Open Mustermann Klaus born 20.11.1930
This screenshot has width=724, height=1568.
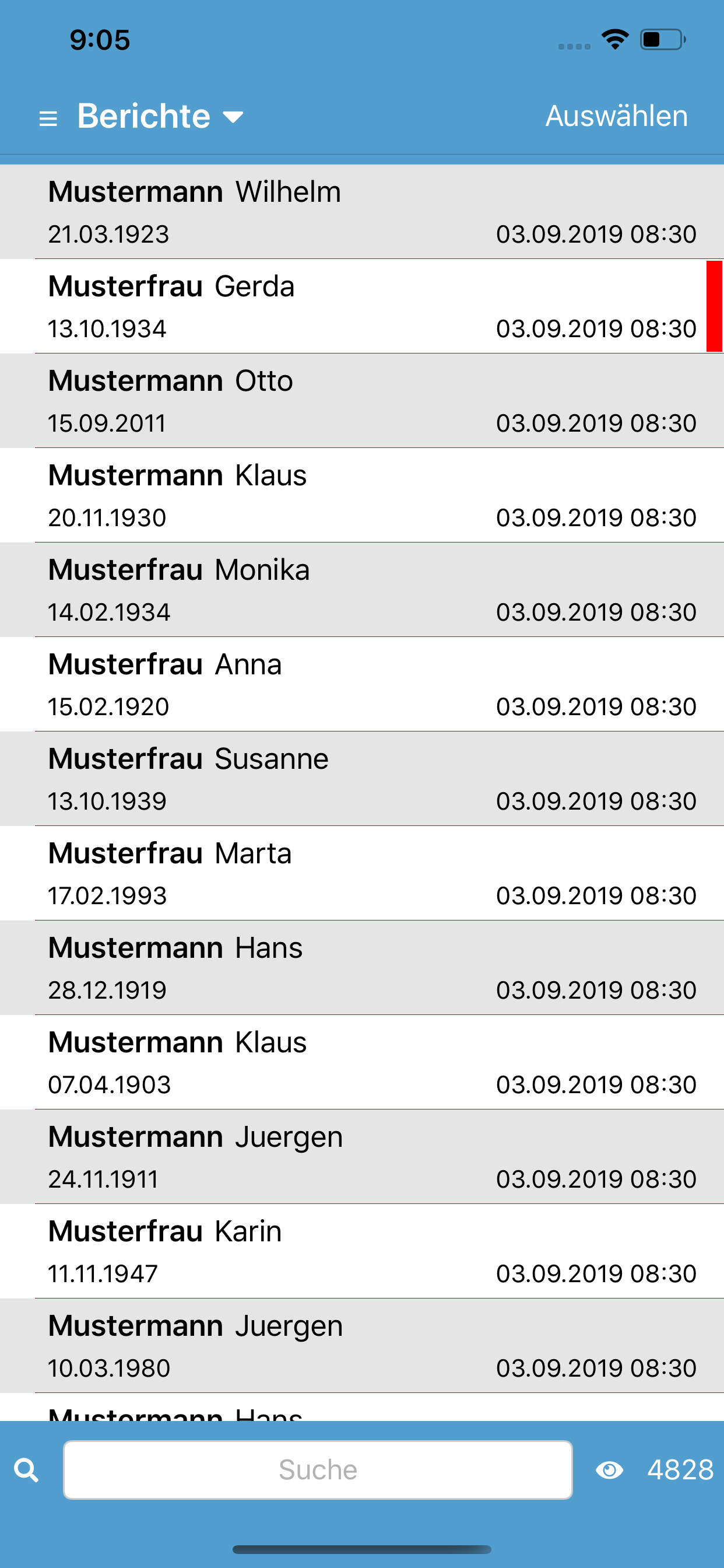click(x=362, y=495)
